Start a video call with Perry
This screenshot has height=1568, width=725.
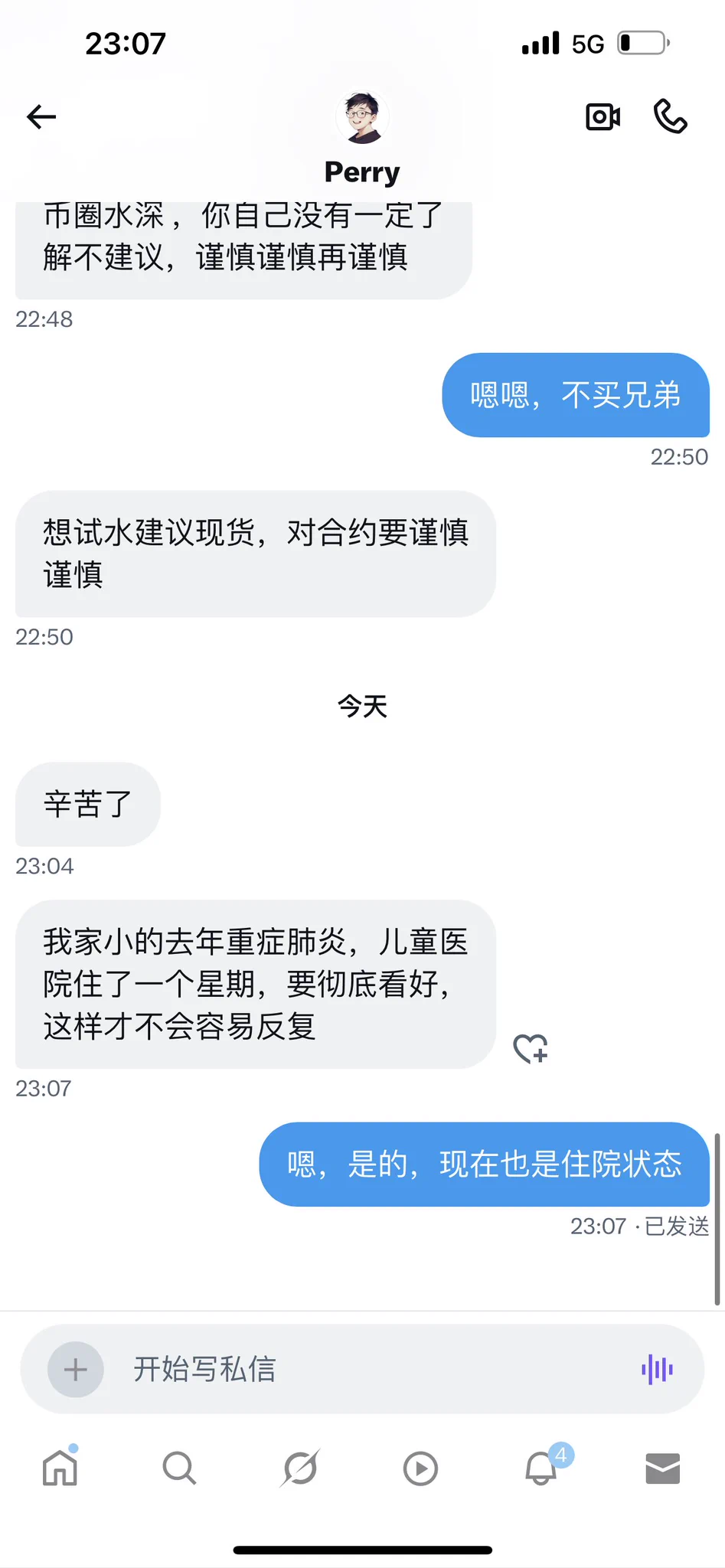[603, 117]
